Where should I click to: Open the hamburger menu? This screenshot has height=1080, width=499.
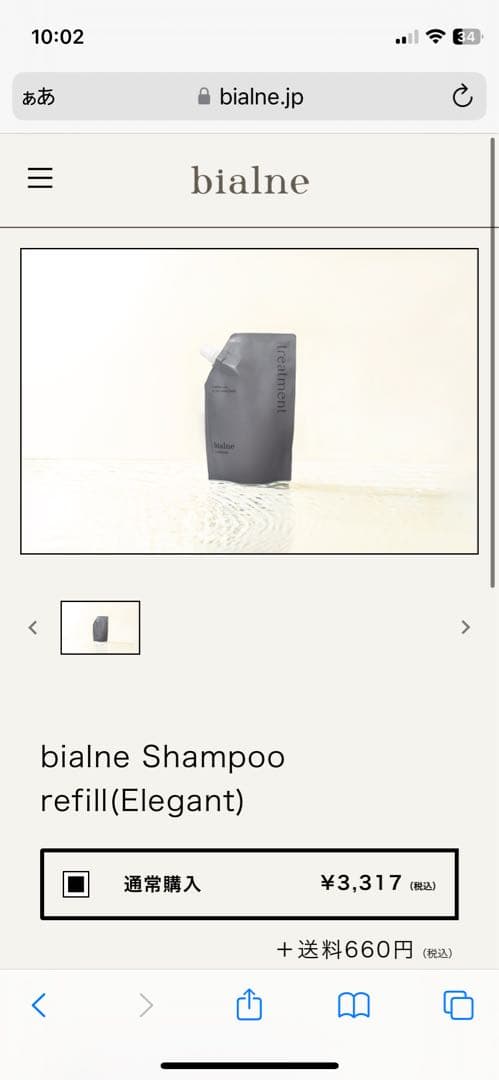pyautogui.click(x=40, y=178)
